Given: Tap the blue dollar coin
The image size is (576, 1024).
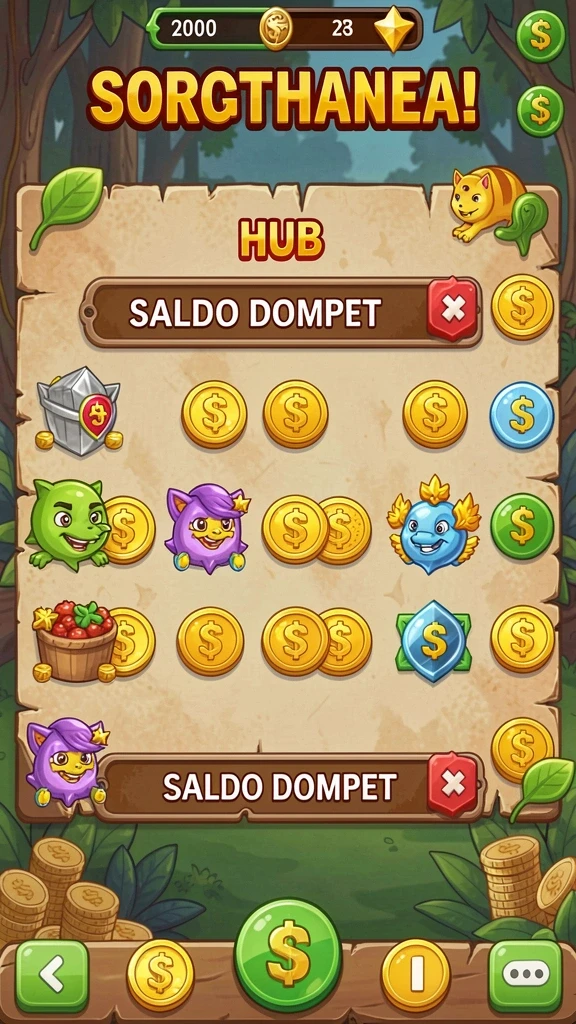Looking at the screenshot, I should pos(522,415).
